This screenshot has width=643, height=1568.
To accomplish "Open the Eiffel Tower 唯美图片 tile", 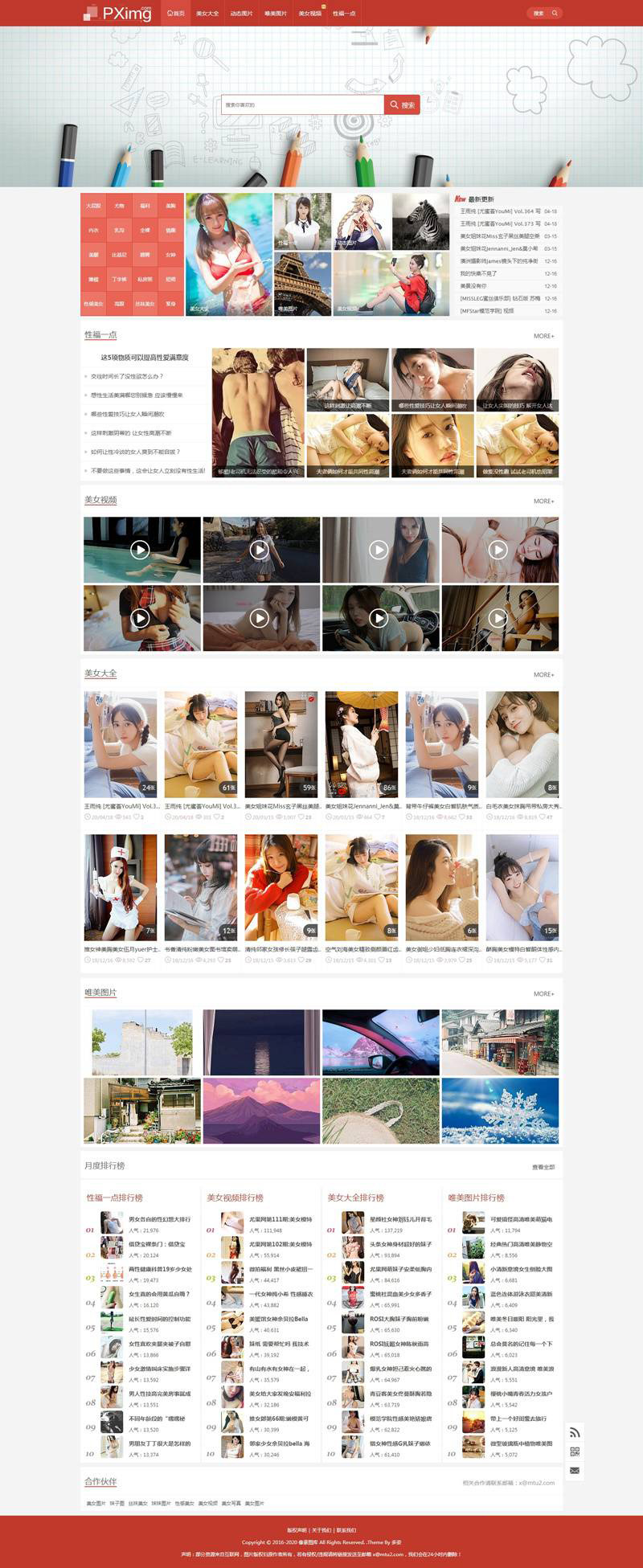I will click(302, 284).
